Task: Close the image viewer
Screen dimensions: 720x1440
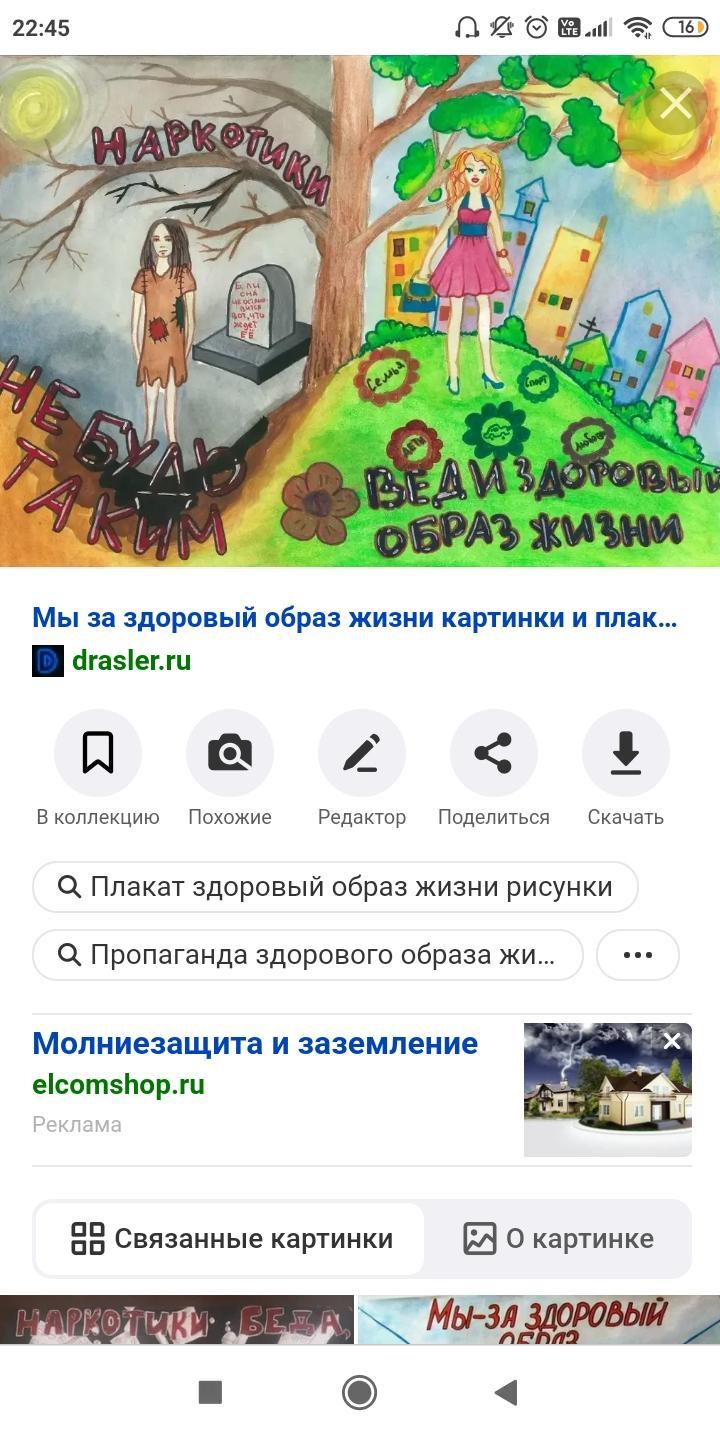Action: (x=675, y=104)
